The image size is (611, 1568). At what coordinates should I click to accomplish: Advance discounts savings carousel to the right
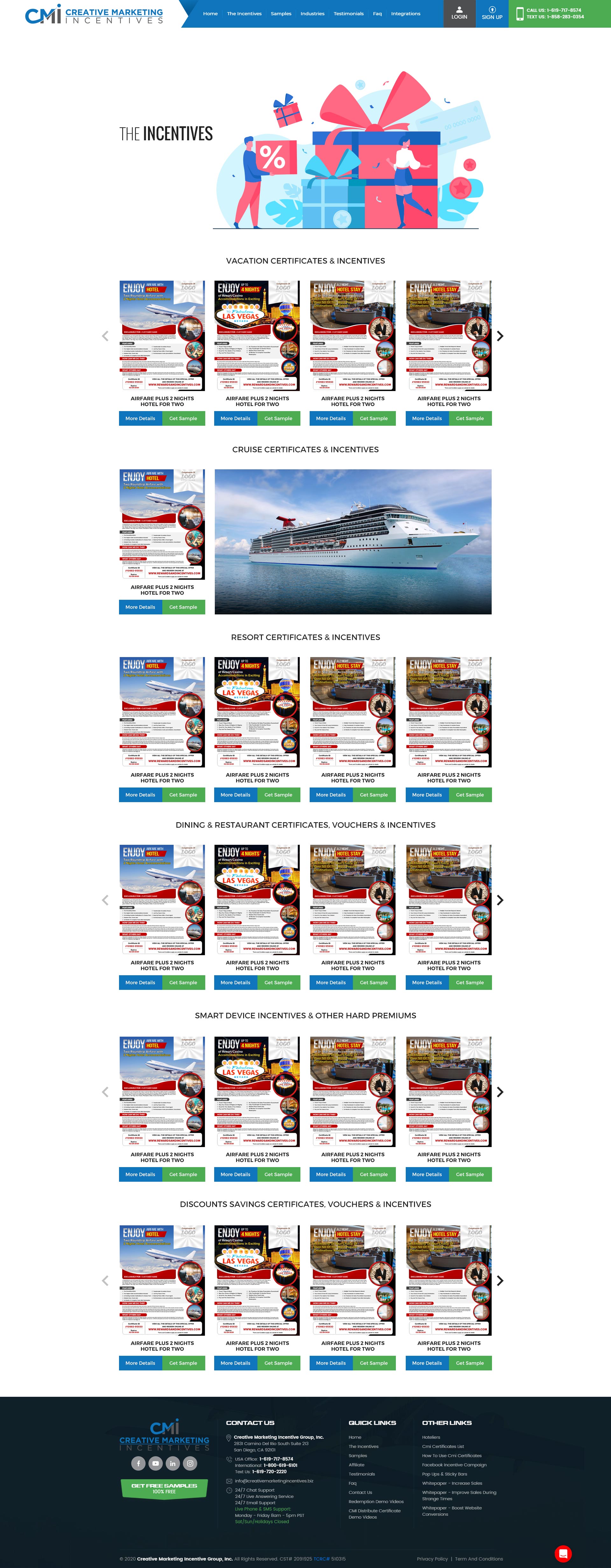[x=500, y=1281]
